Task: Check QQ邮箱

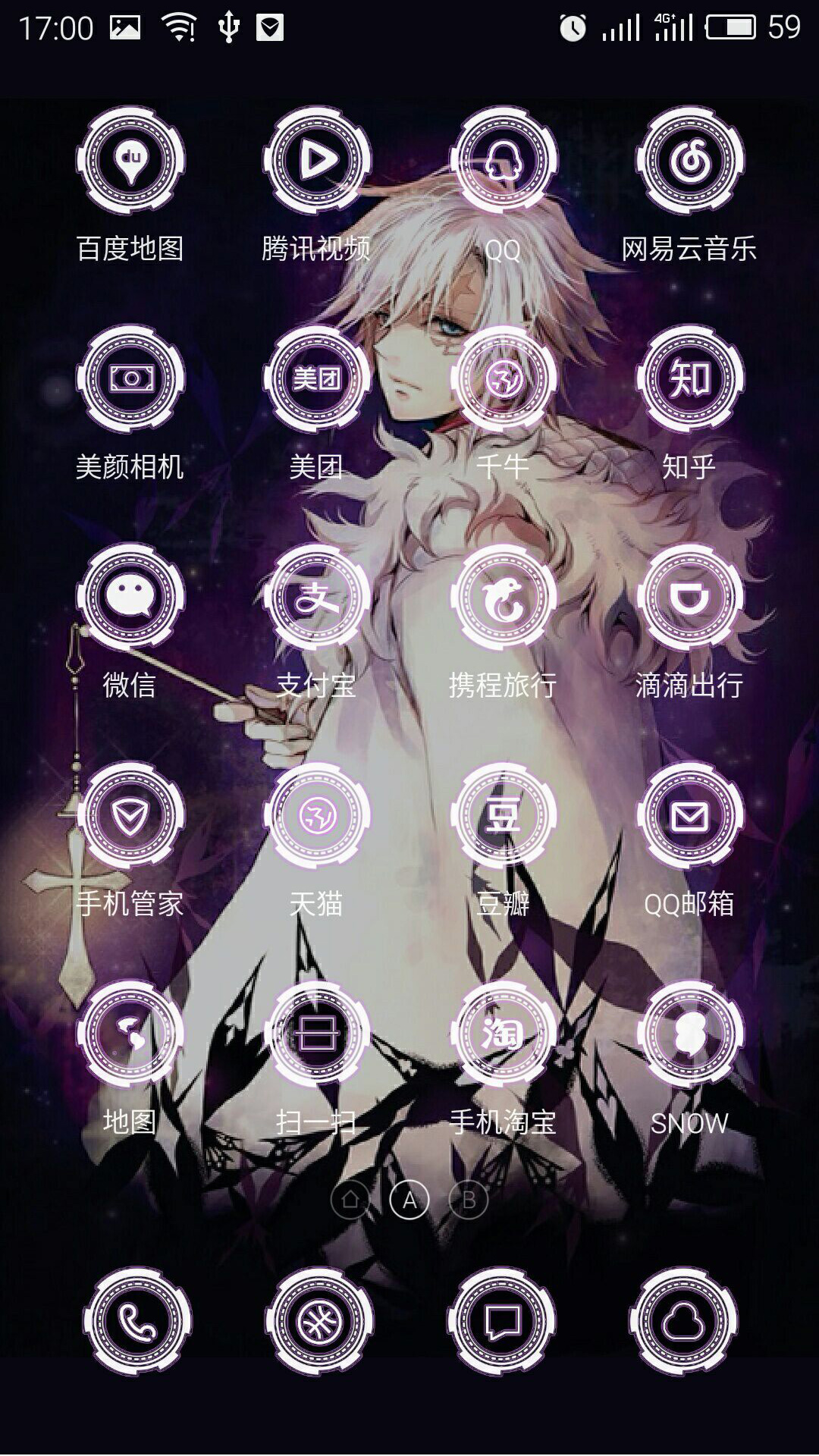Action: point(690,816)
